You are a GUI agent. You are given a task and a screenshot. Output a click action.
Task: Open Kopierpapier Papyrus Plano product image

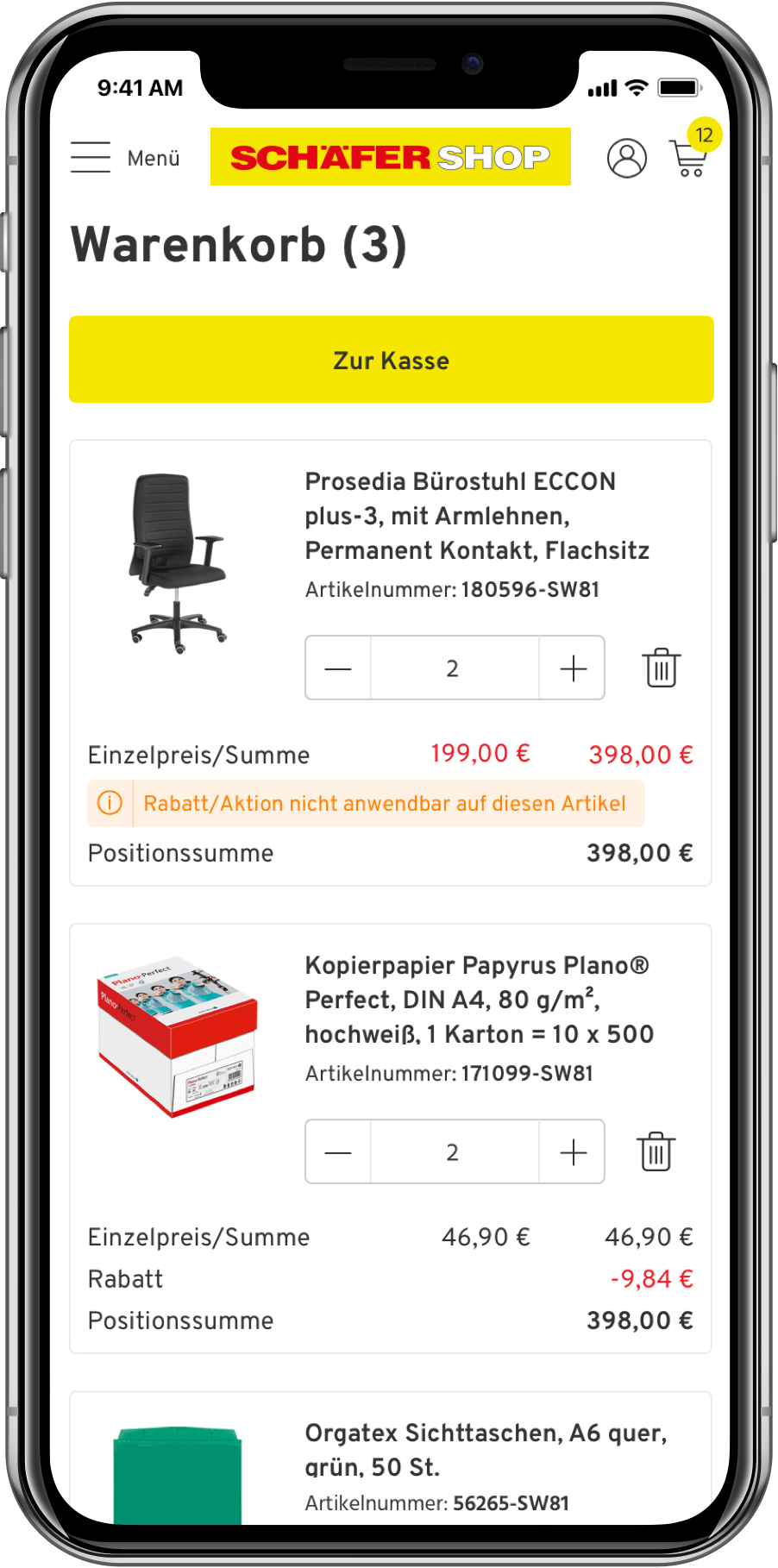178,1037
